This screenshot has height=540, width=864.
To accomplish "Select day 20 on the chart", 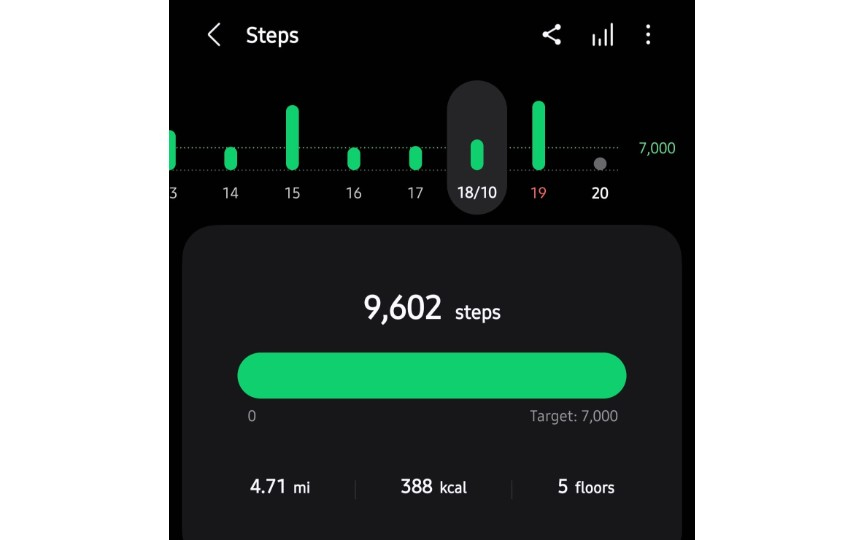I will [600, 165].
